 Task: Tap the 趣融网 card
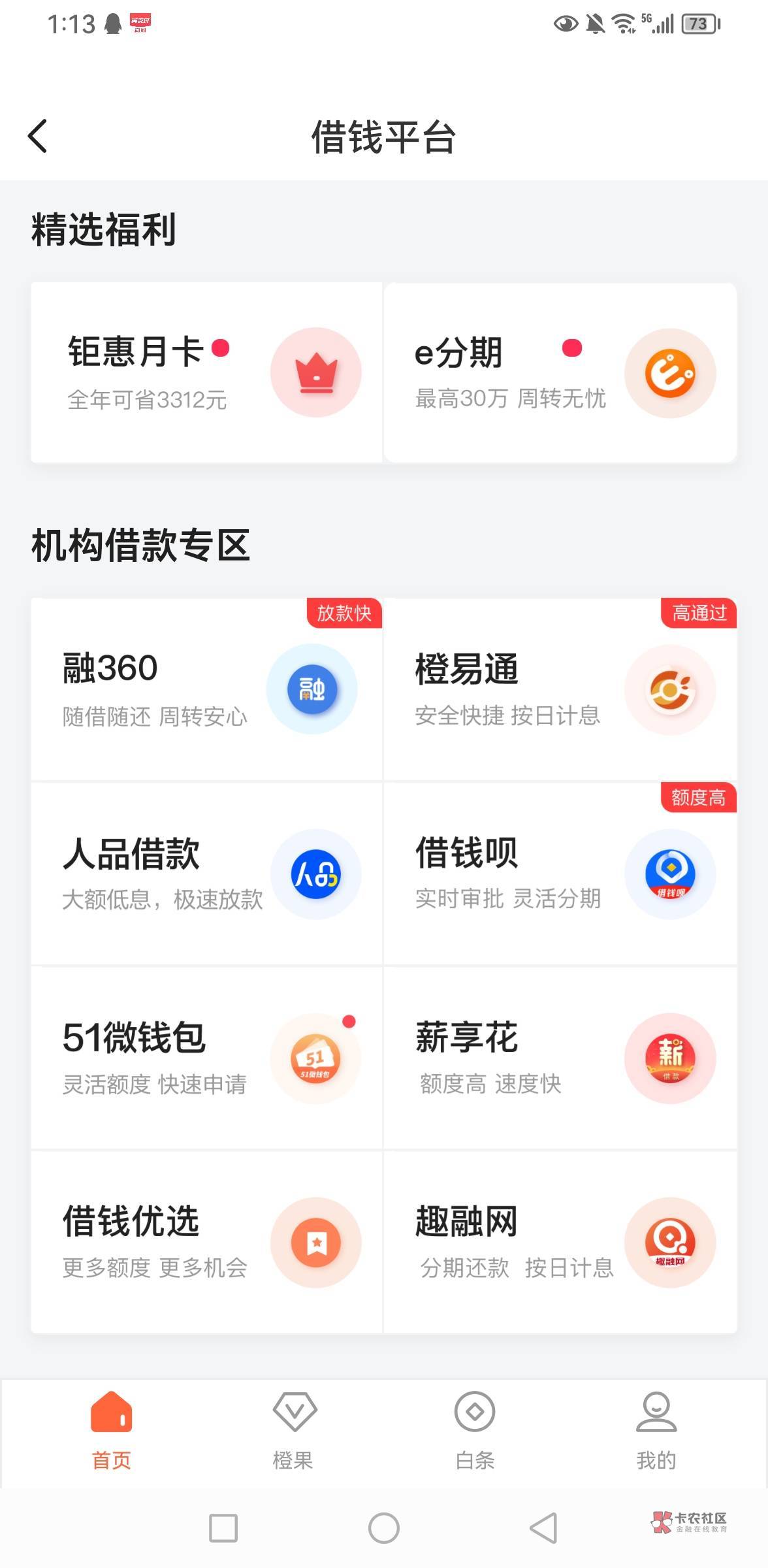point(560,1242)
